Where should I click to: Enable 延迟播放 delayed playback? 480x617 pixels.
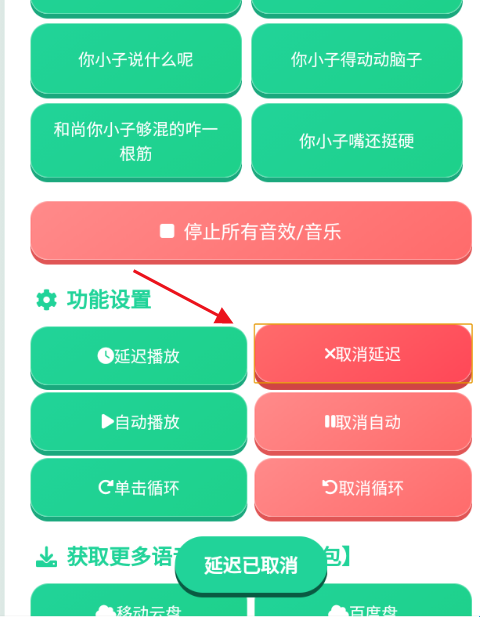[x=138, y=356]
